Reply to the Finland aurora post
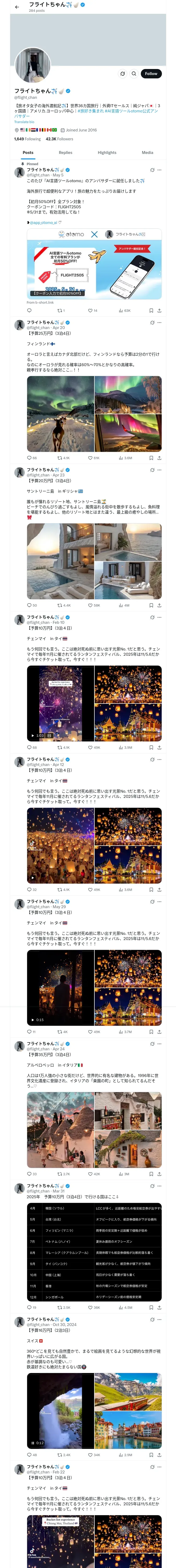This screenshot has height=1568, width=176. 32,458
